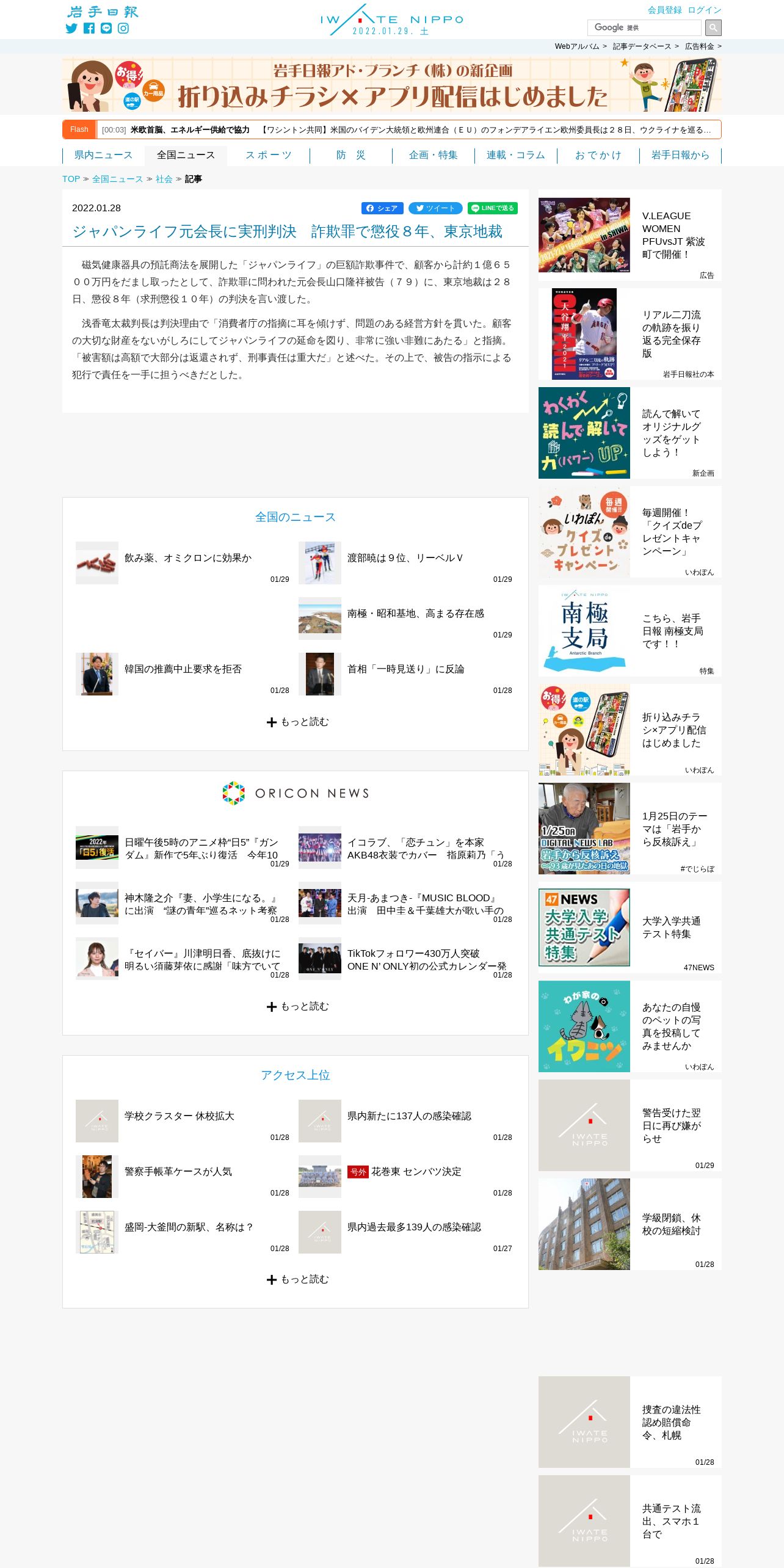Send the article via LINEで送る

coord(493,208)
